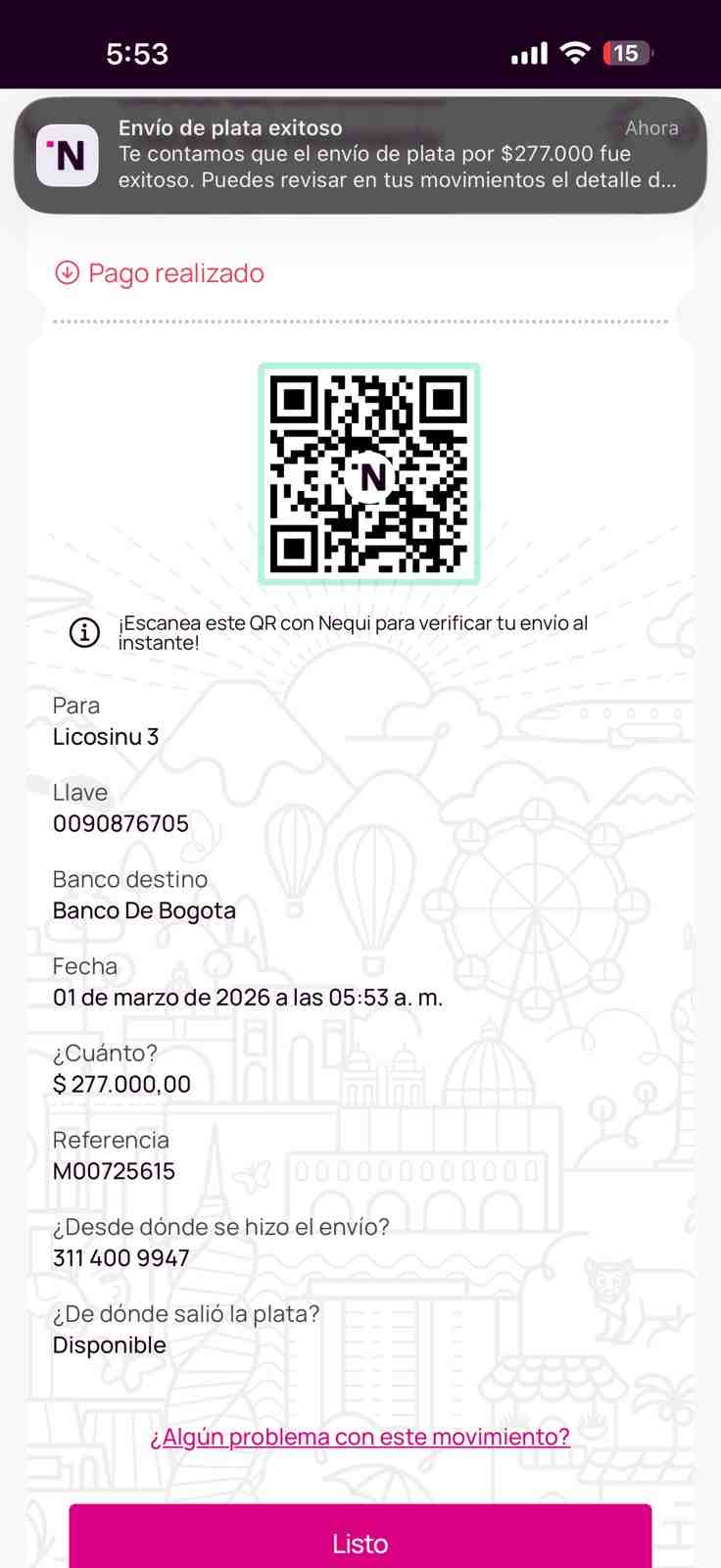Open the Nequi notification banner
The image size is (721, 1568).
pos(360,155)
